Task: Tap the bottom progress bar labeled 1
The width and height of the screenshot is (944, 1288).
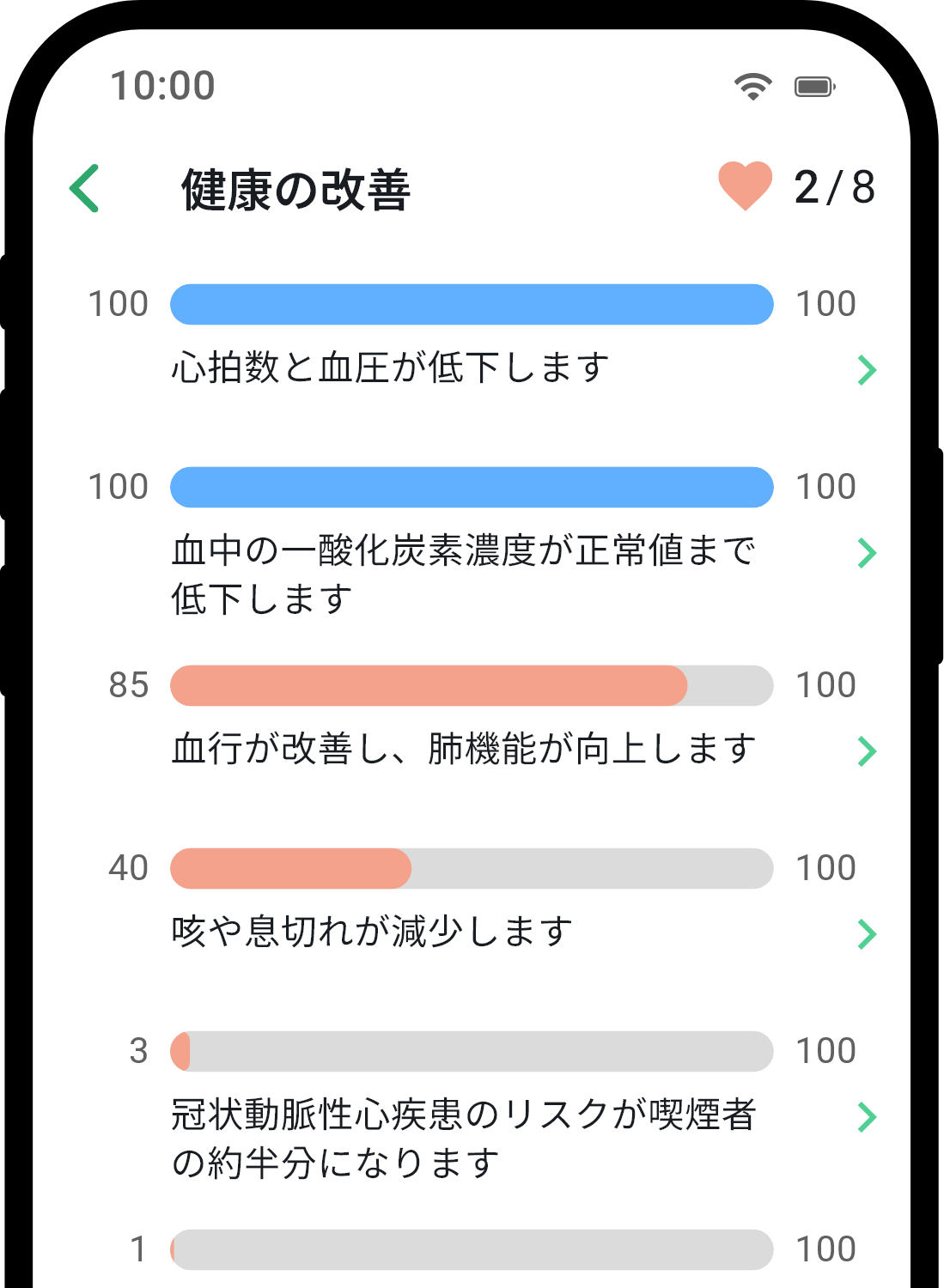Action: pyautogui.click(x=472, y=1251)
